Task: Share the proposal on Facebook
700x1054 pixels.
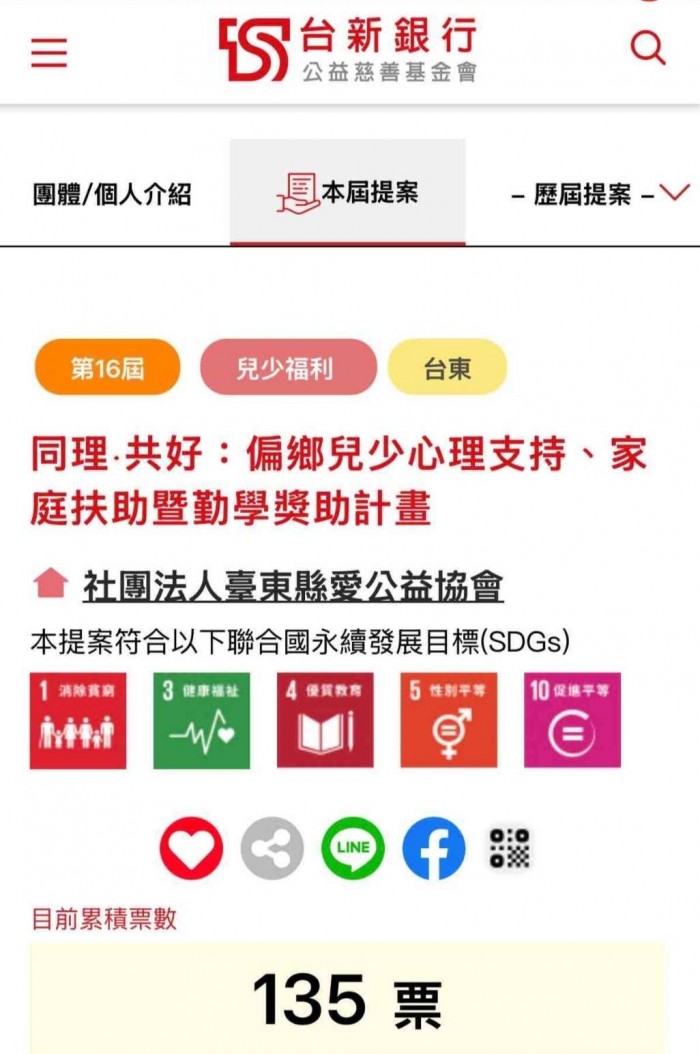Action: (x=434, y=848)
